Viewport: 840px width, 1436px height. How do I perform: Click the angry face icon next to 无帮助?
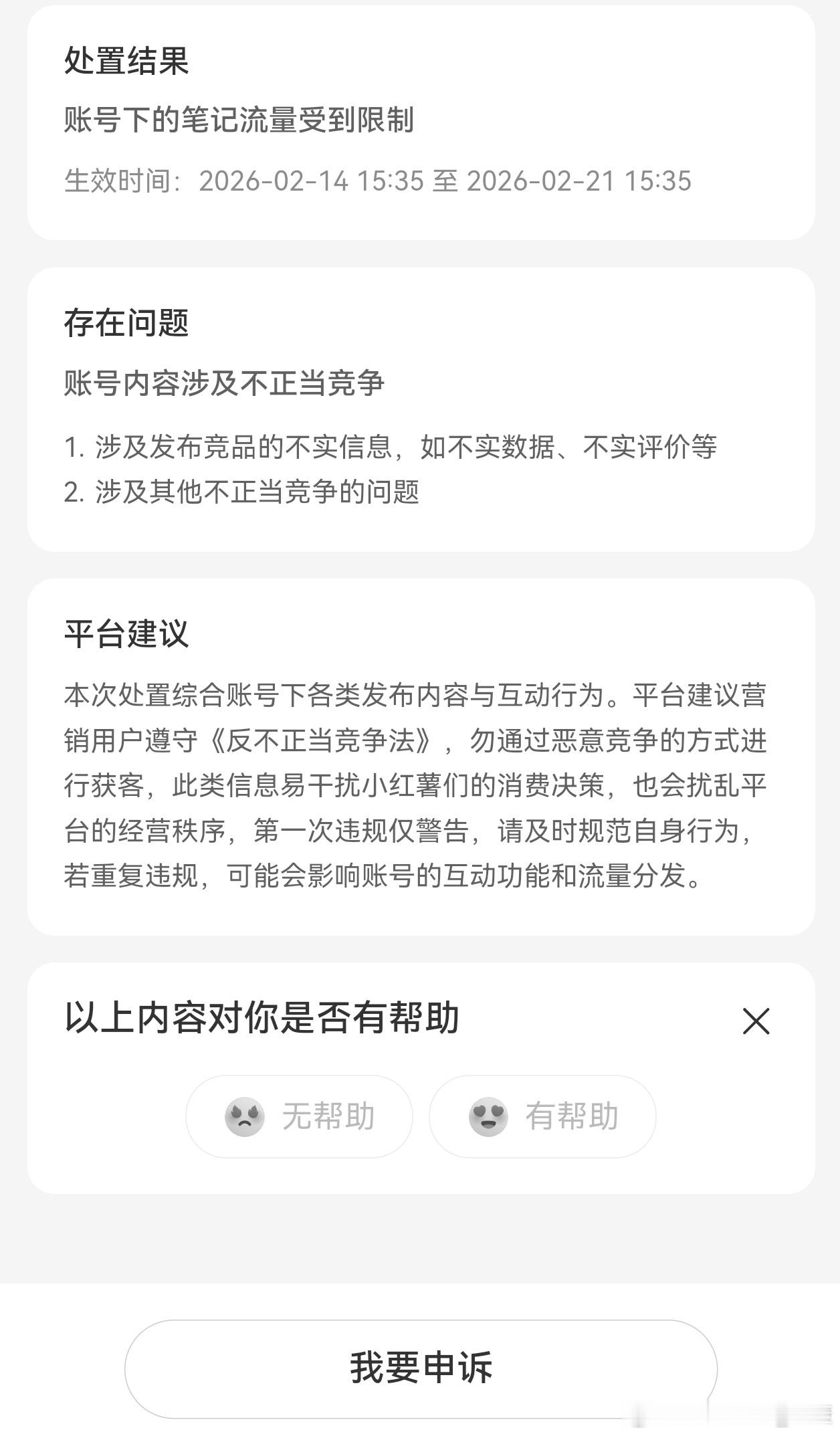245,1116
